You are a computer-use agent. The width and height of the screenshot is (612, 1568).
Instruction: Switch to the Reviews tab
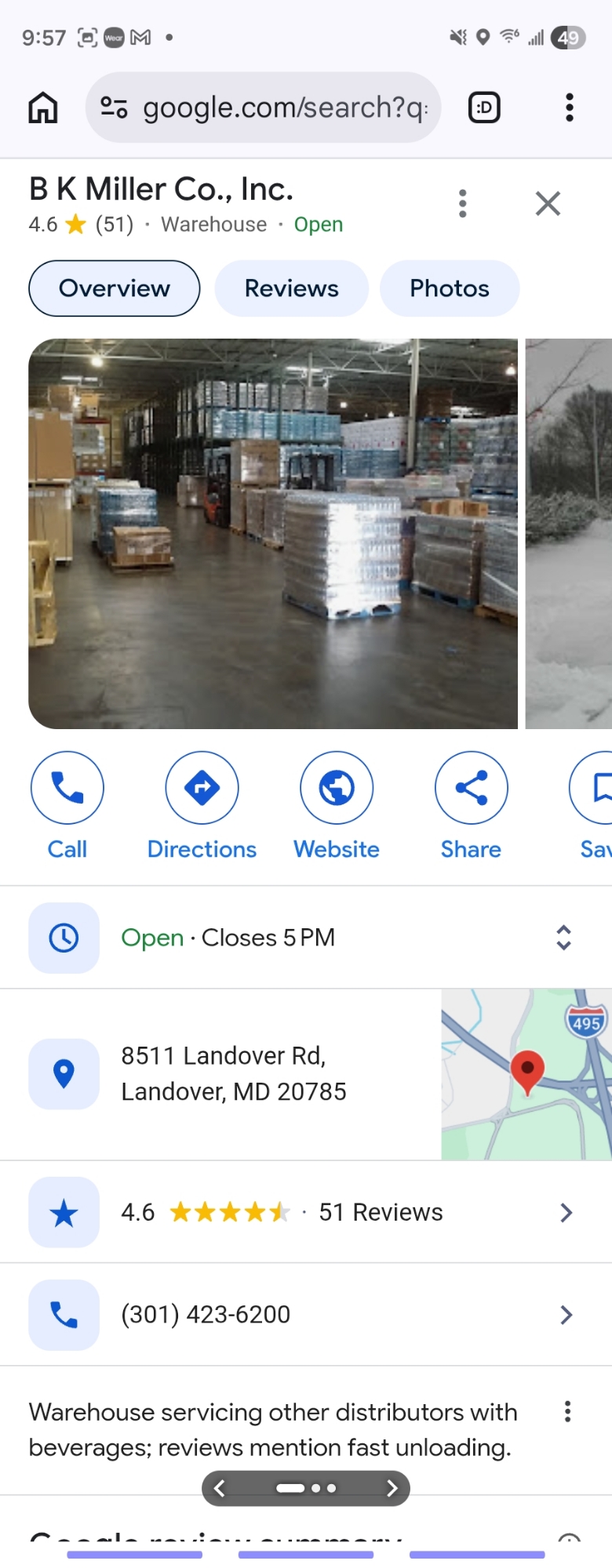291,289
